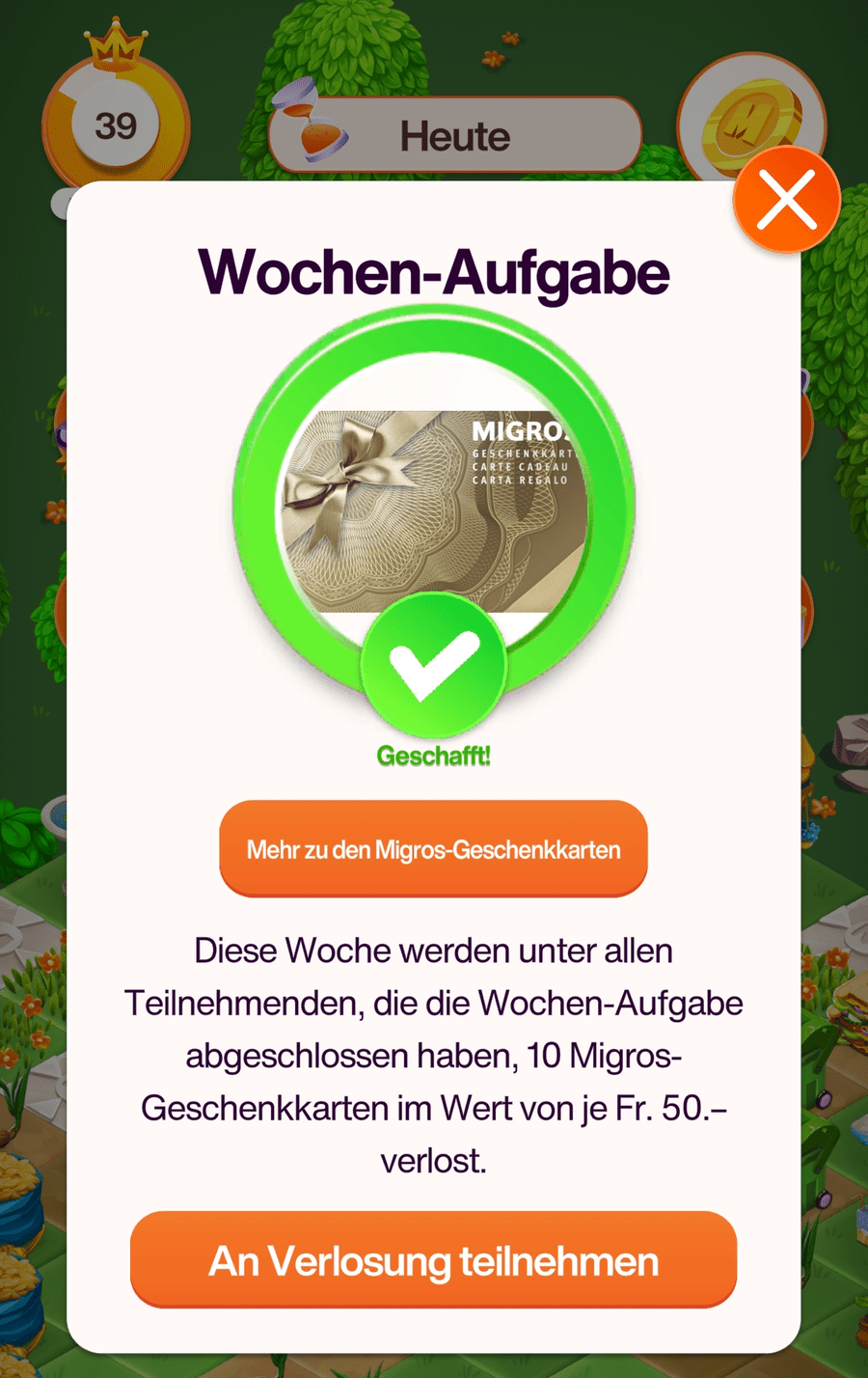Image resolution: width=868 pixels, height=1378 pixels.
Task: Tap An Verlosung teilnehmen button
Action: point(433,1260)
